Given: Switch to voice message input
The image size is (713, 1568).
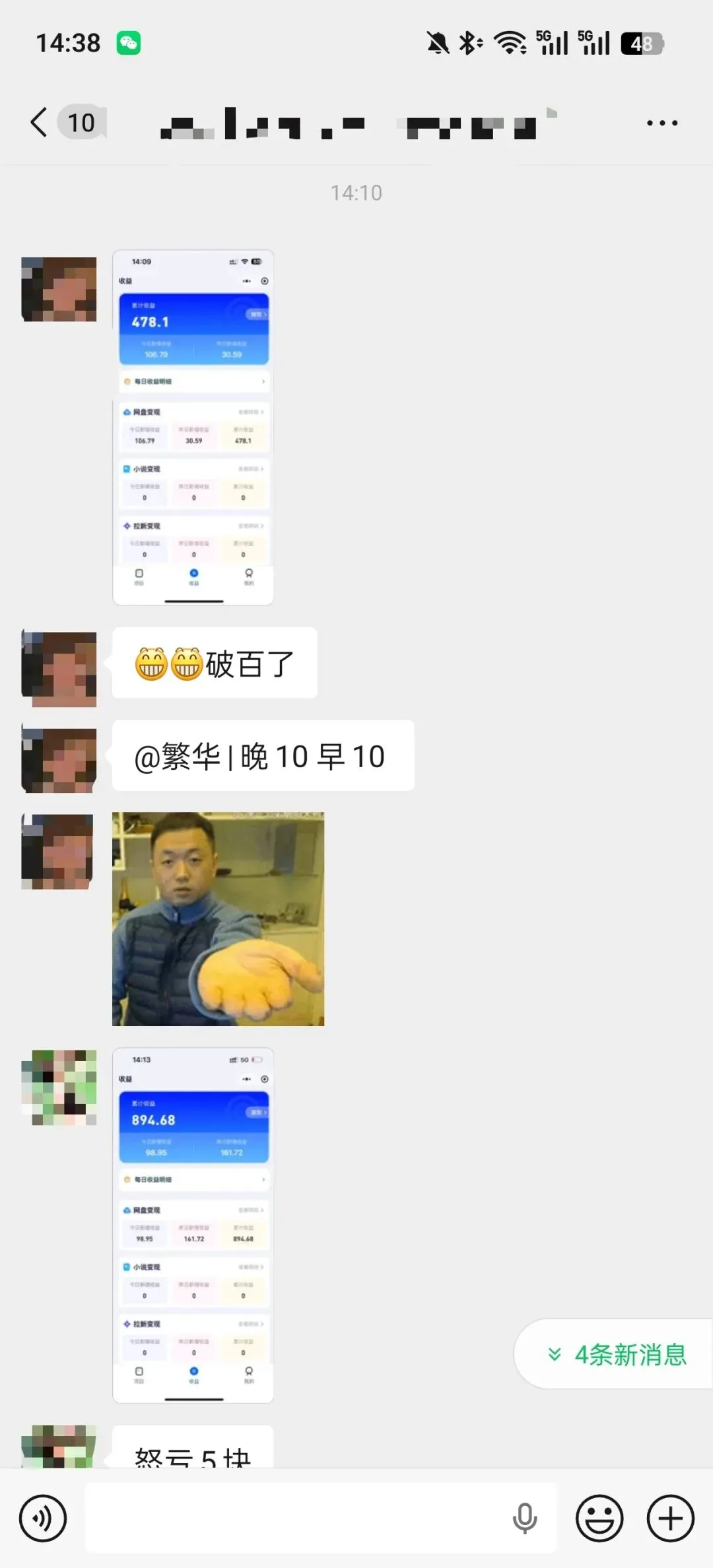Looking at the screenshot, I should click(x=43, y=1518).
